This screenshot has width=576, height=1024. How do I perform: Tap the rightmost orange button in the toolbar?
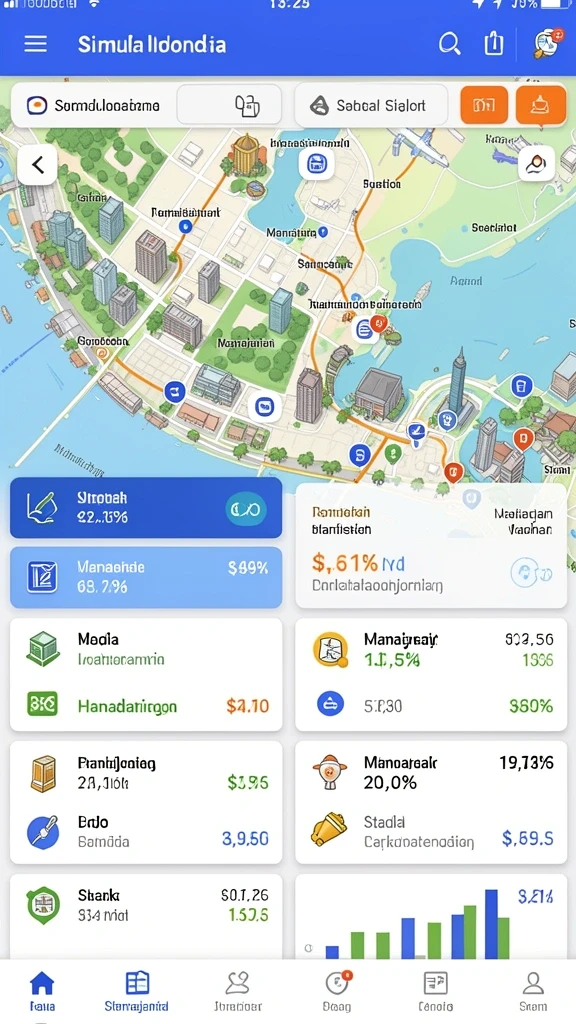click(x=541, y=104)
